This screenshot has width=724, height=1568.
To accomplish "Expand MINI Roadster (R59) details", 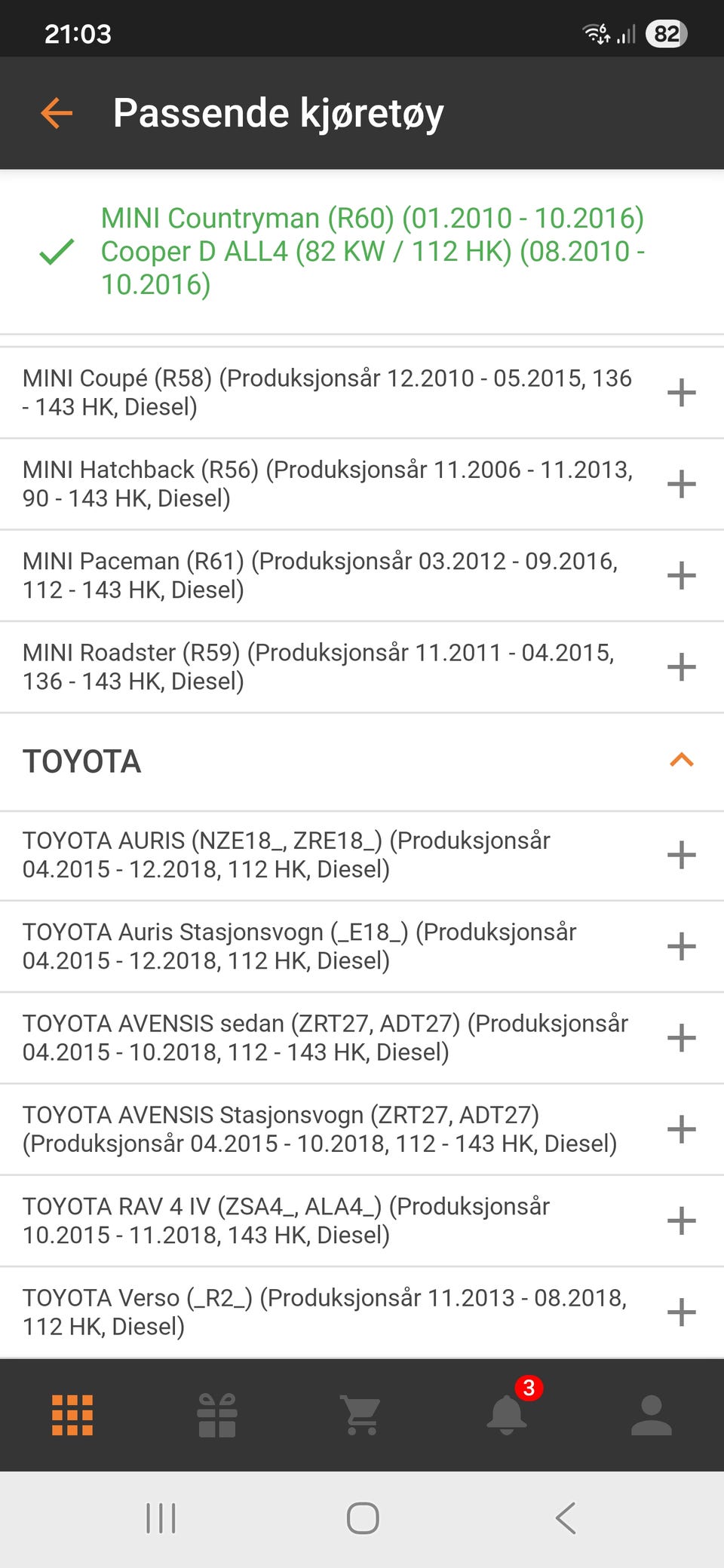I will pyautogui.click(x=681, y=667).
